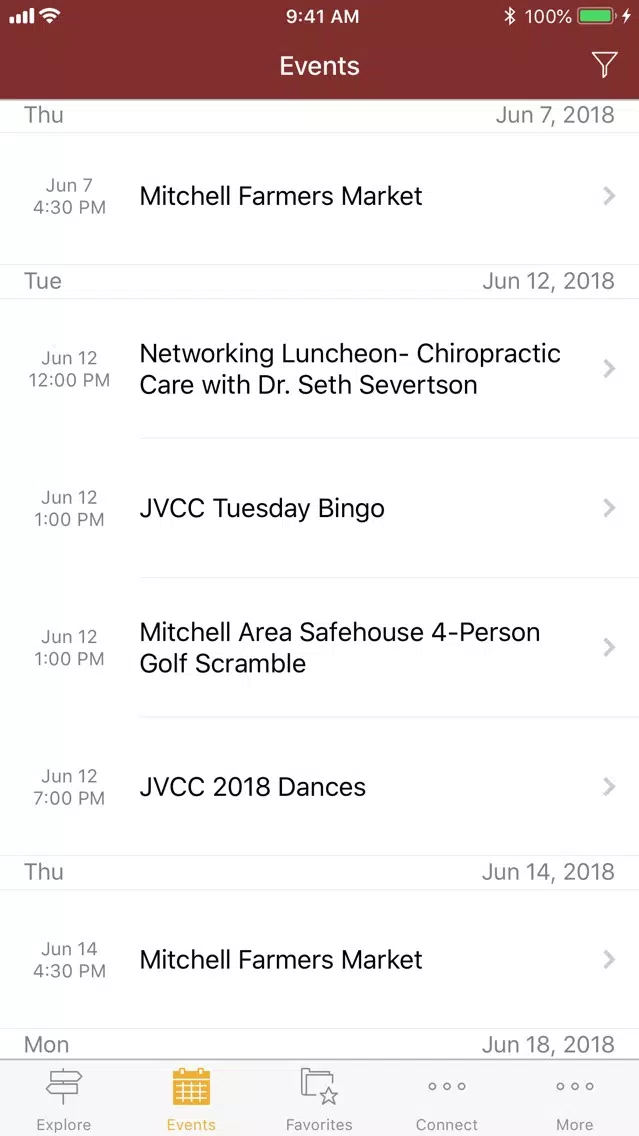
Task: Switch to the Explore tab
Action: pos(64,1099)
